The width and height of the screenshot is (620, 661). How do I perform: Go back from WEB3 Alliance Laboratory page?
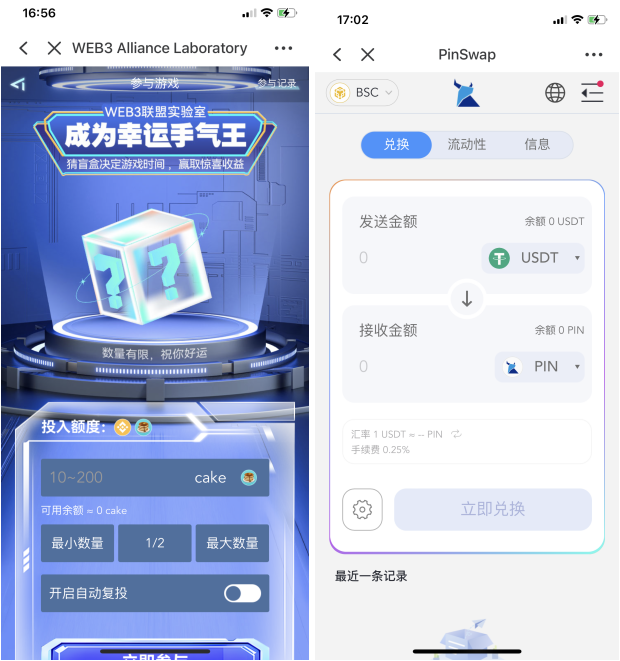(x=23, y=48)
